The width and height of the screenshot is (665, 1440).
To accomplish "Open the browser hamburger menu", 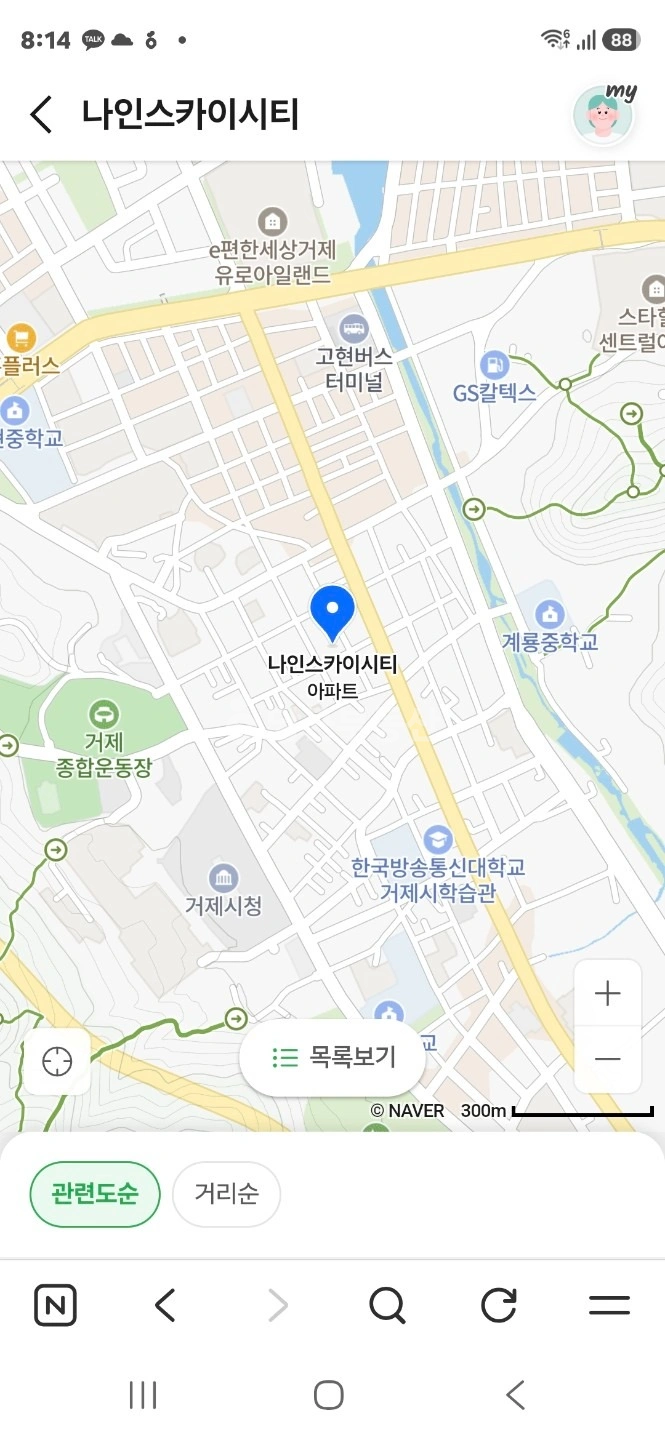I will tap(609, 1305).
